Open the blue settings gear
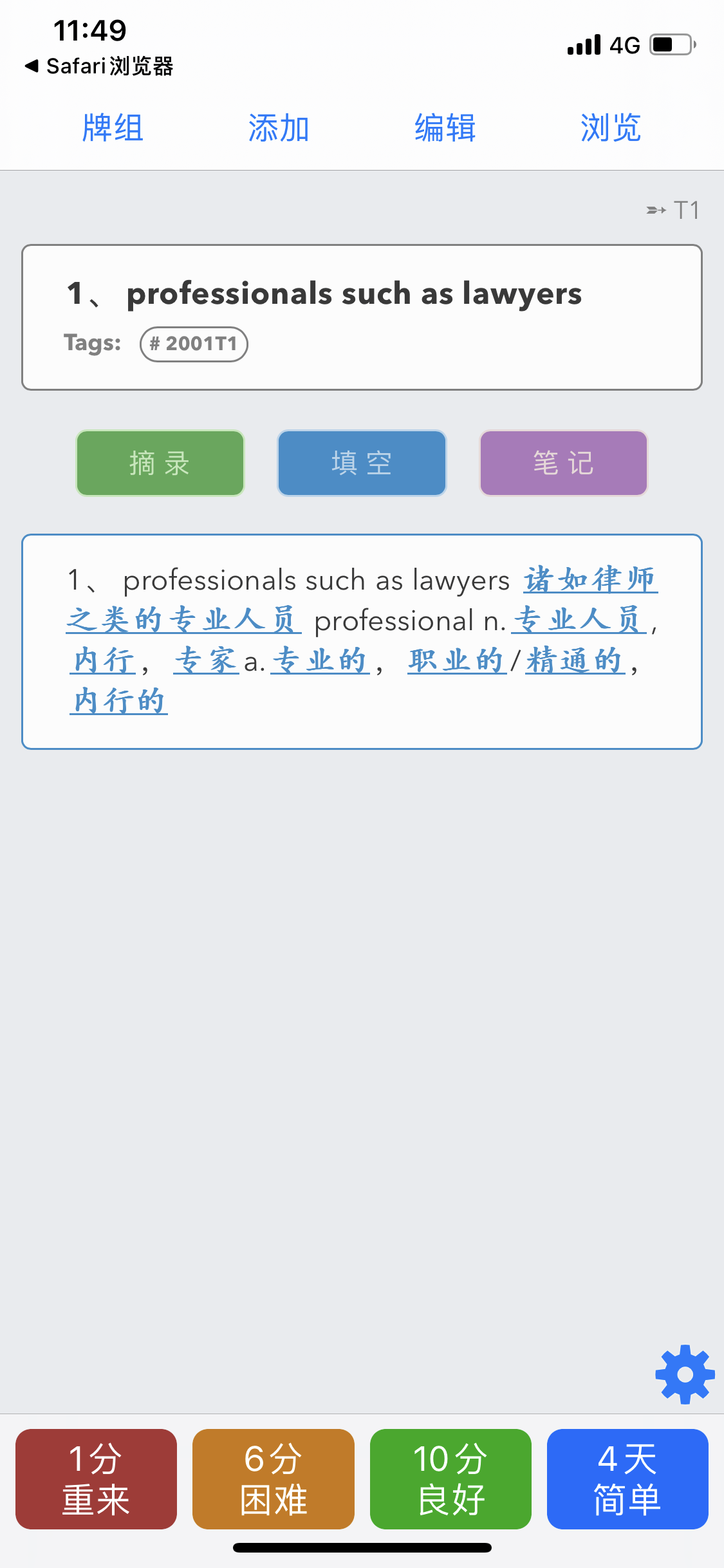Image resolution: width=724 pixels, height=1568 pixels. click(685, 1374)
